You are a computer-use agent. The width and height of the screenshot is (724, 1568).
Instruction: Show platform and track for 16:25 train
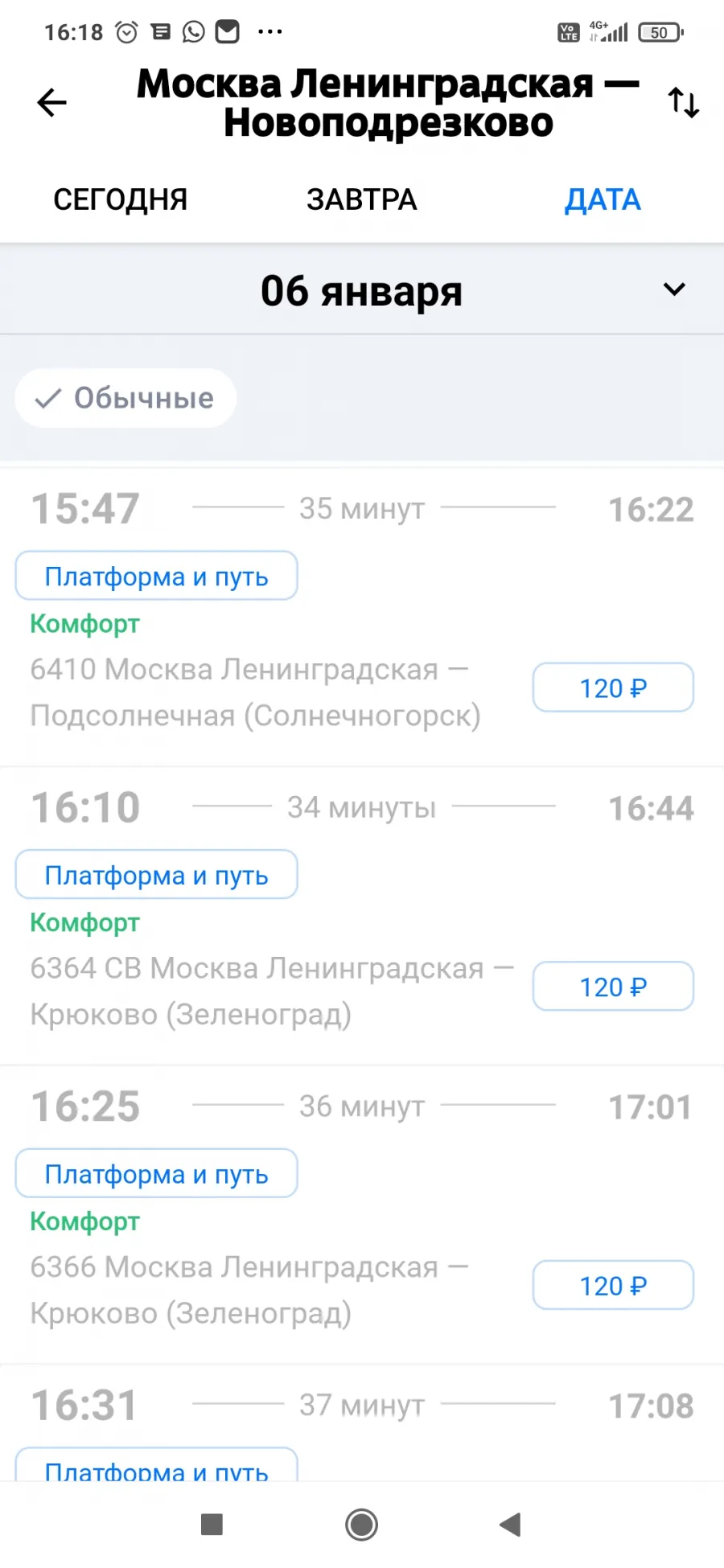[x=156, y=1174]
